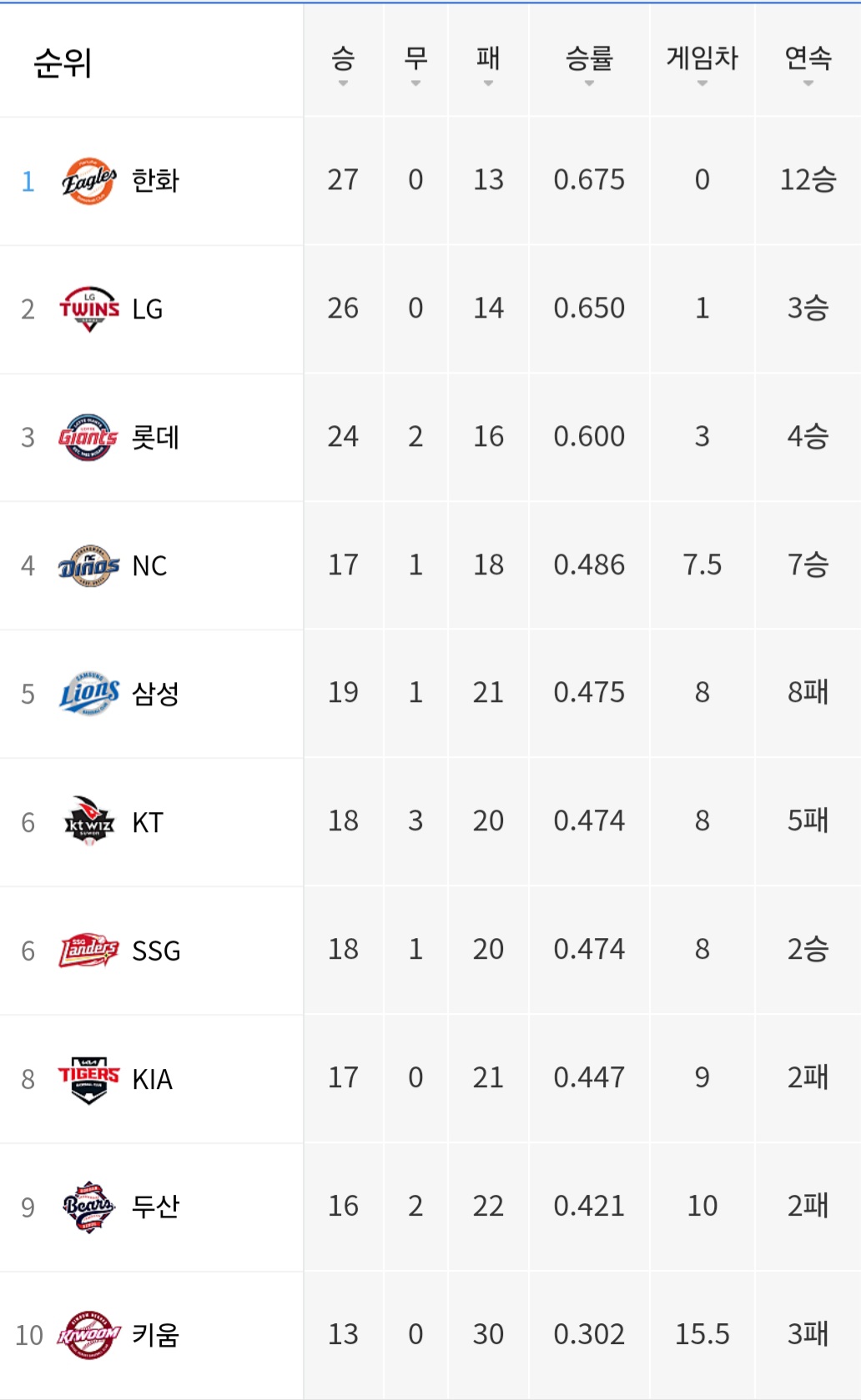Image resolution: width=861 pixels, height=1400 pixels.
Task: Open the 삼성 Lions team row
Action: [x=430, y=695]
